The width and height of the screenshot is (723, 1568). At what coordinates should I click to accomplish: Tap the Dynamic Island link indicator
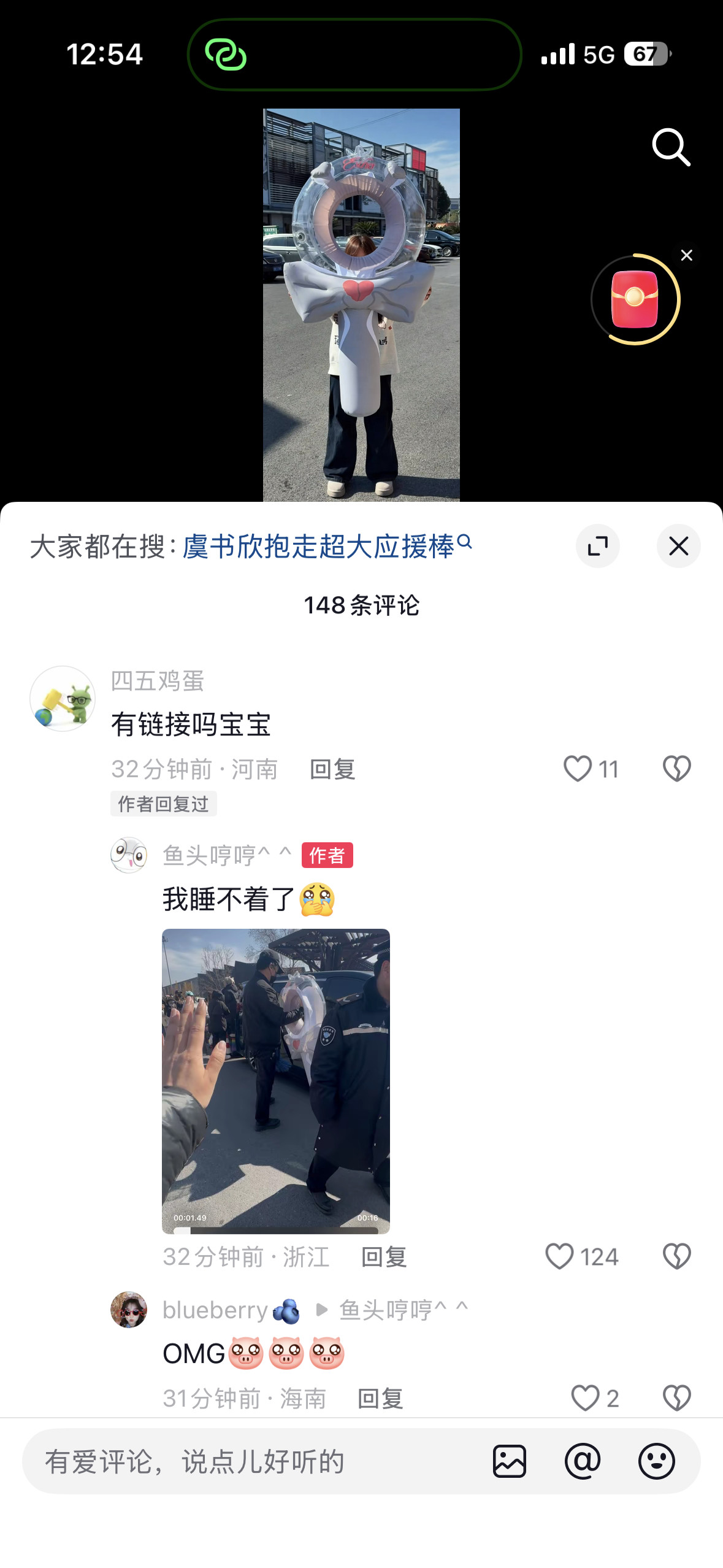[228, 56]
